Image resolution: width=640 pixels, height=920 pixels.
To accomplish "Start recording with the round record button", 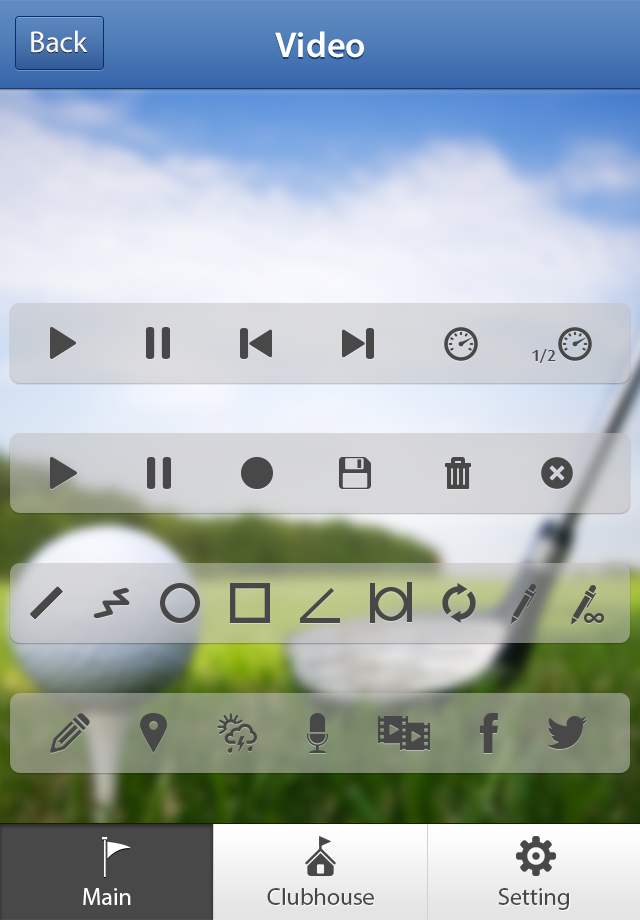I will tap(257, 473).
